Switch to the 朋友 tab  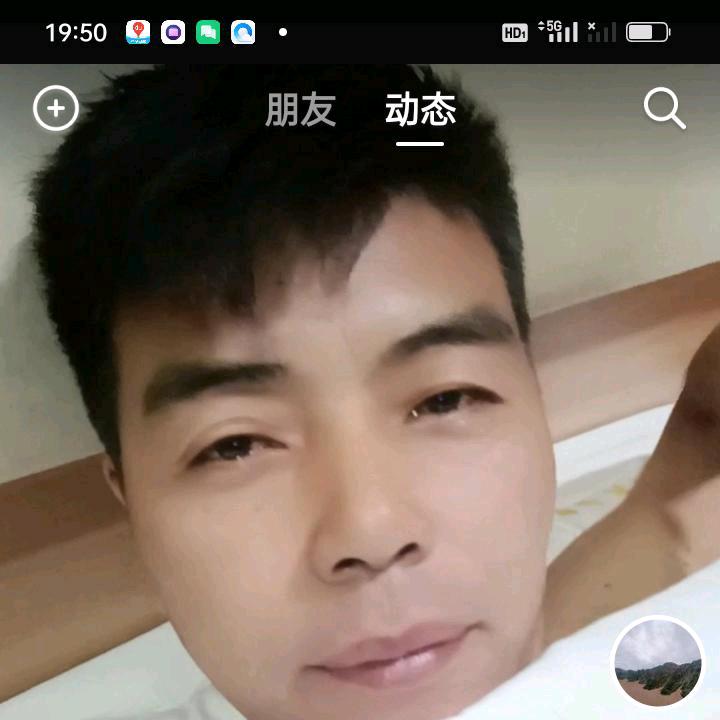pos(300,110)
